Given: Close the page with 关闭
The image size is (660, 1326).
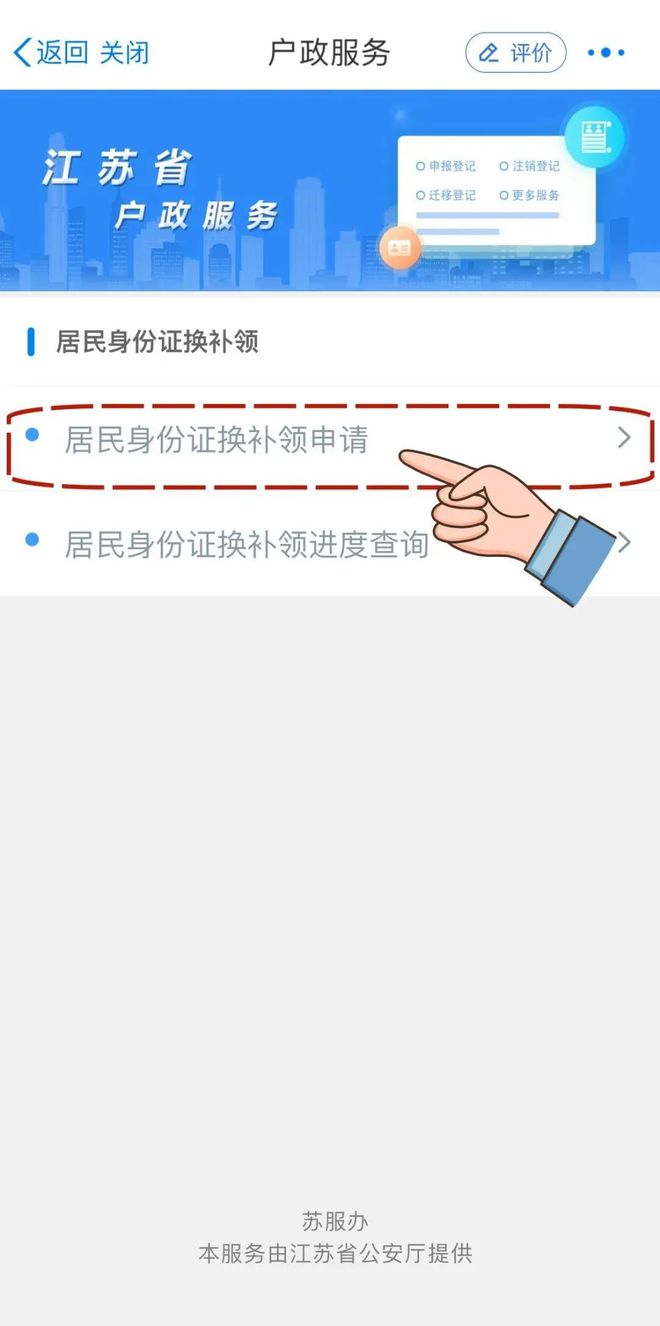Looking at the screenshot, I should (x=124, y=53).
